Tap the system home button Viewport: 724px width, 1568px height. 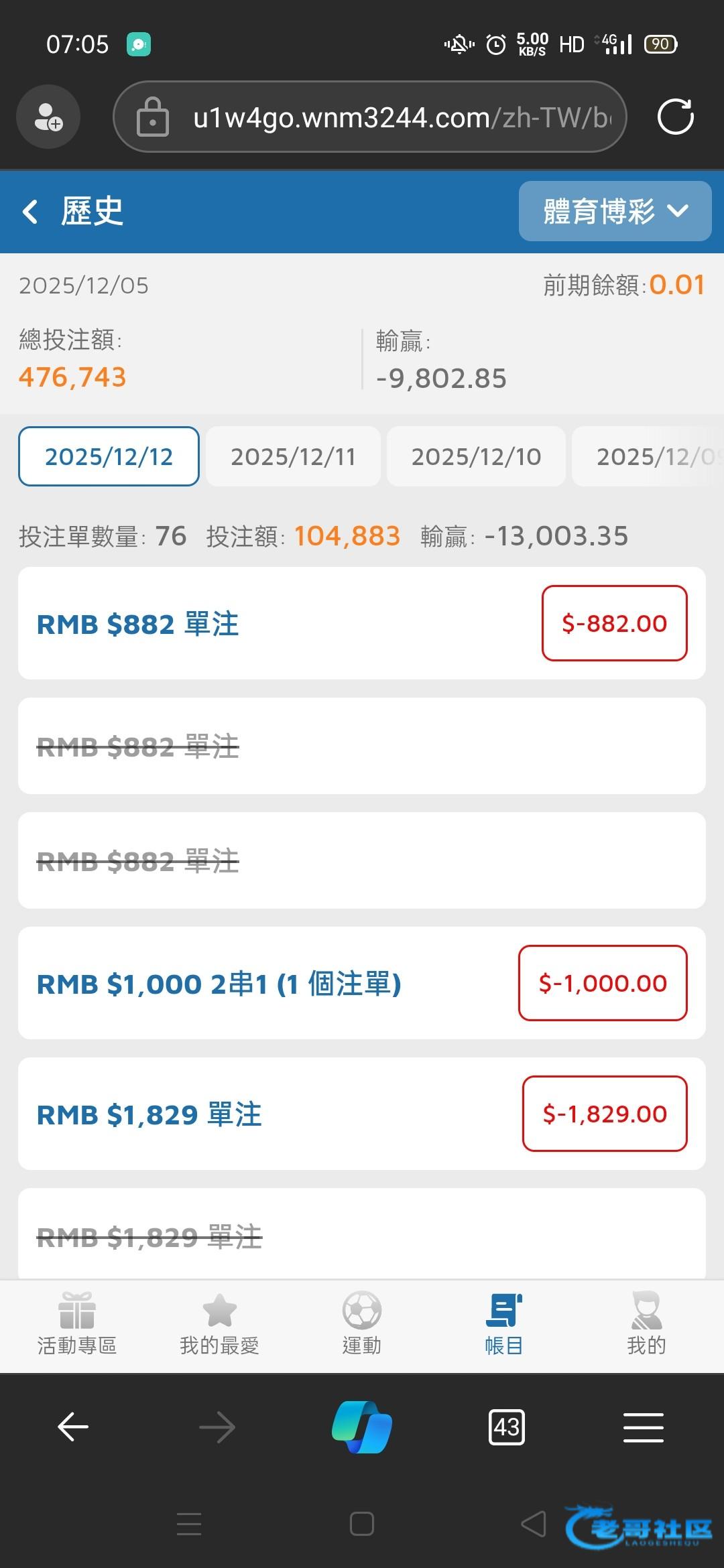362,1524
